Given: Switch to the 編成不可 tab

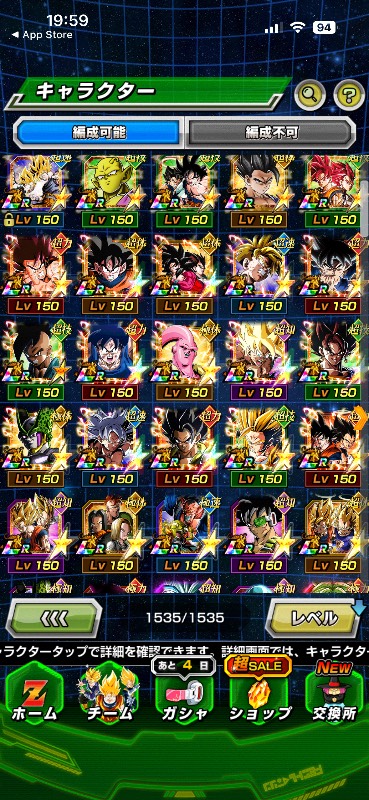Looking at the screenshot, I should 270,133.
